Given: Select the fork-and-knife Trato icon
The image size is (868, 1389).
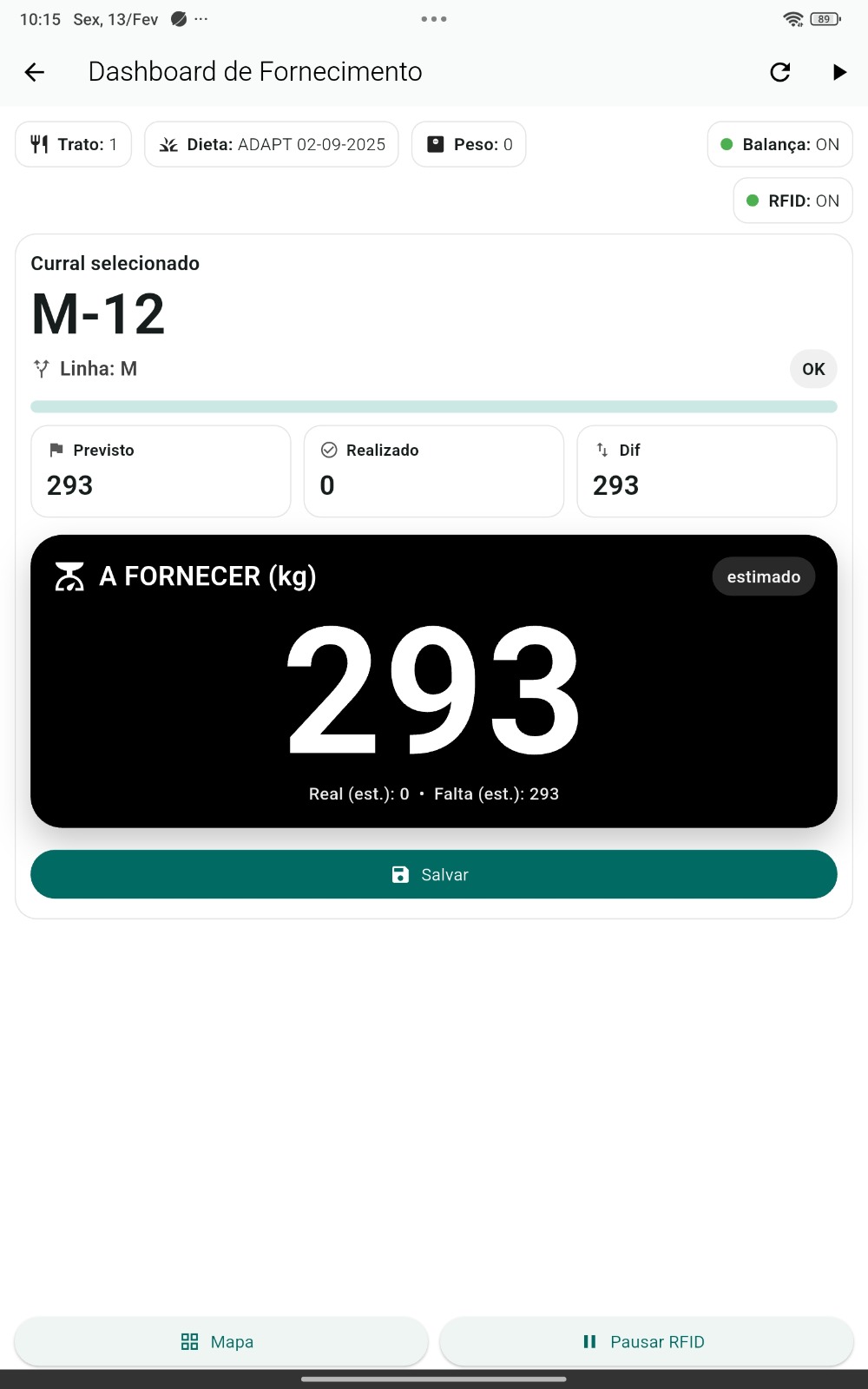Looking at the screenshot, I should (x=38, y=144).
